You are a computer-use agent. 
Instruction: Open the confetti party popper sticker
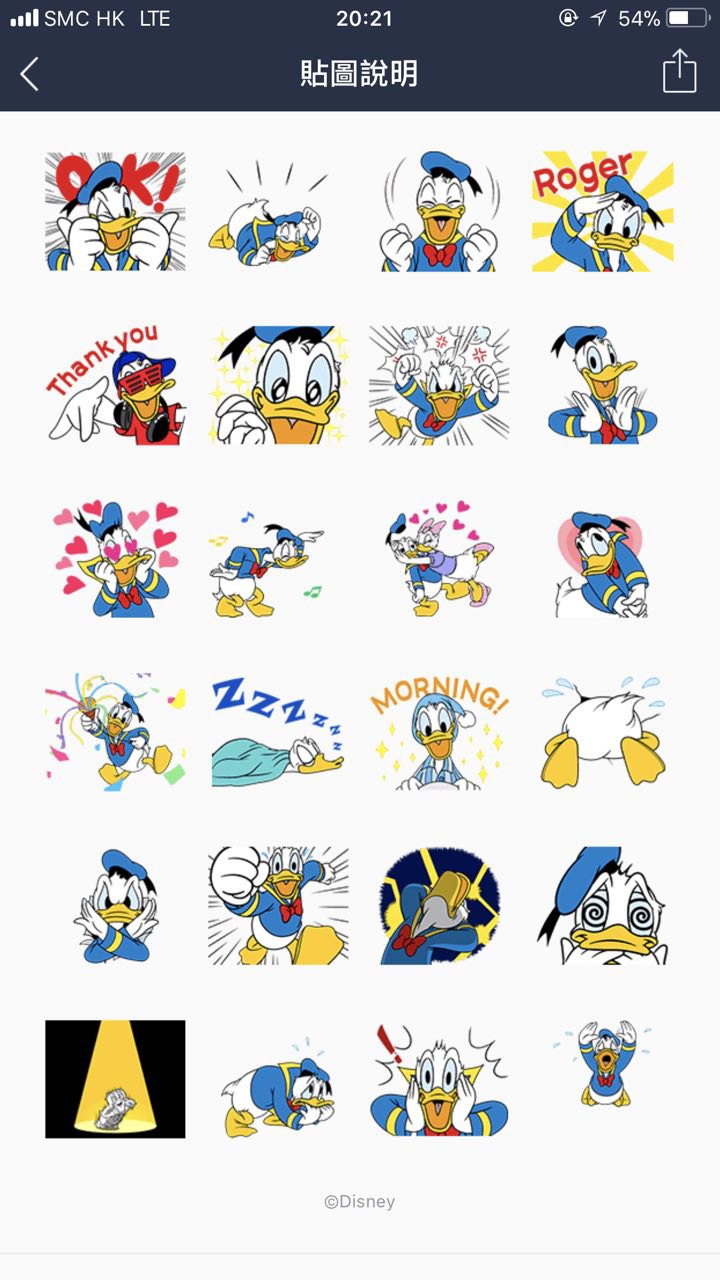115,732
